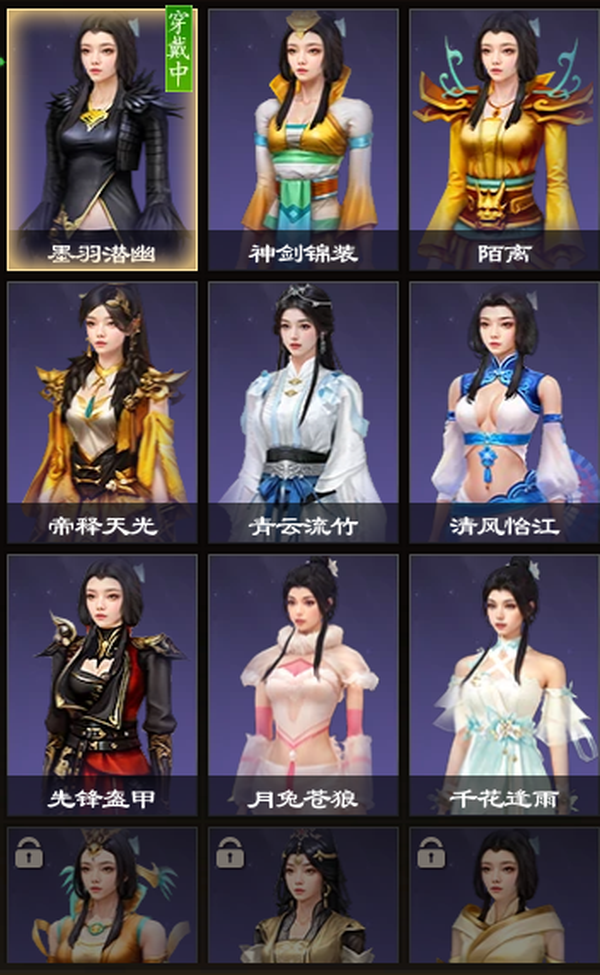600x975 pixels.
Task: Open the 千花逢雨 outfit
Action: (504, 685)
